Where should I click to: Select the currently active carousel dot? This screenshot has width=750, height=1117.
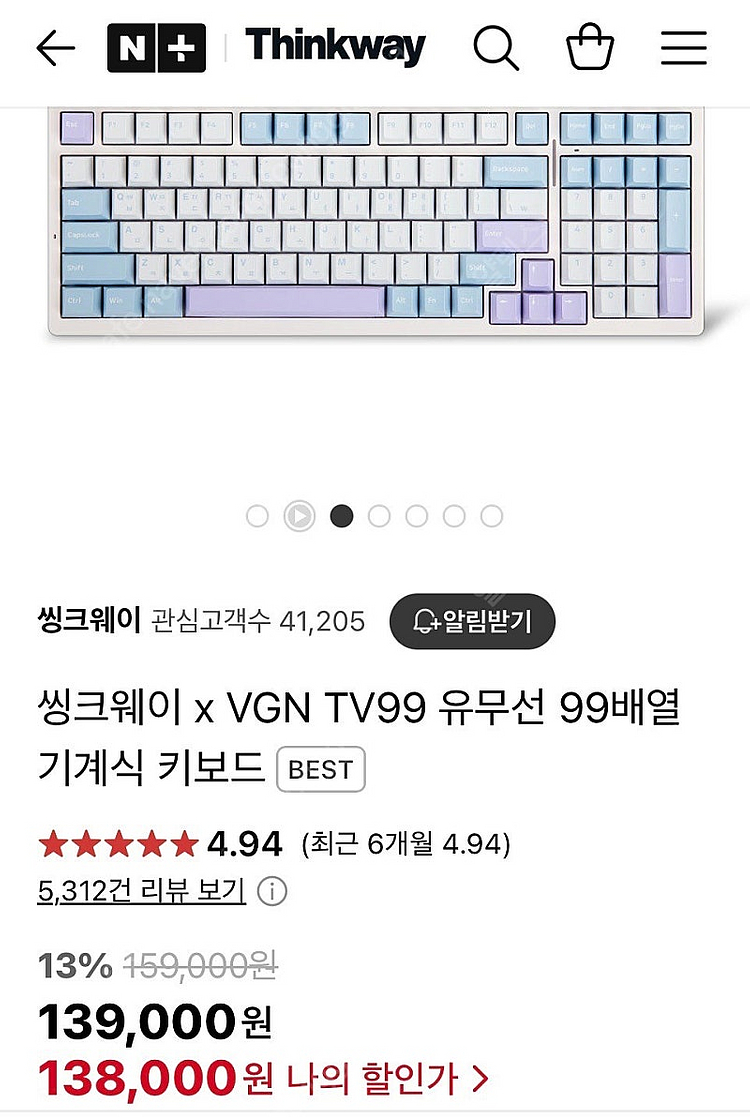pos(342,516)
